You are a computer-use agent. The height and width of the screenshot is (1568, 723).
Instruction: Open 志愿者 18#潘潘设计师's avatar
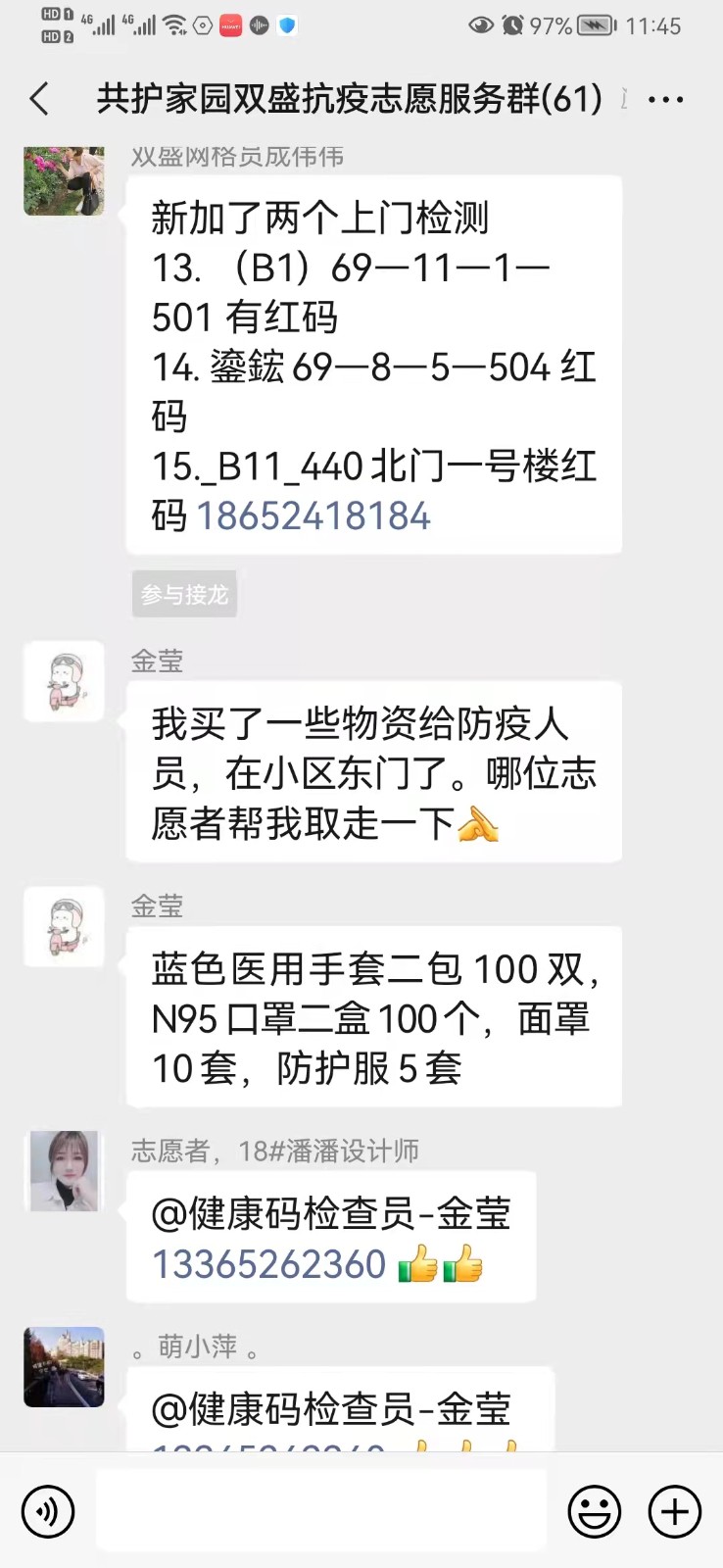point(64,1170)
